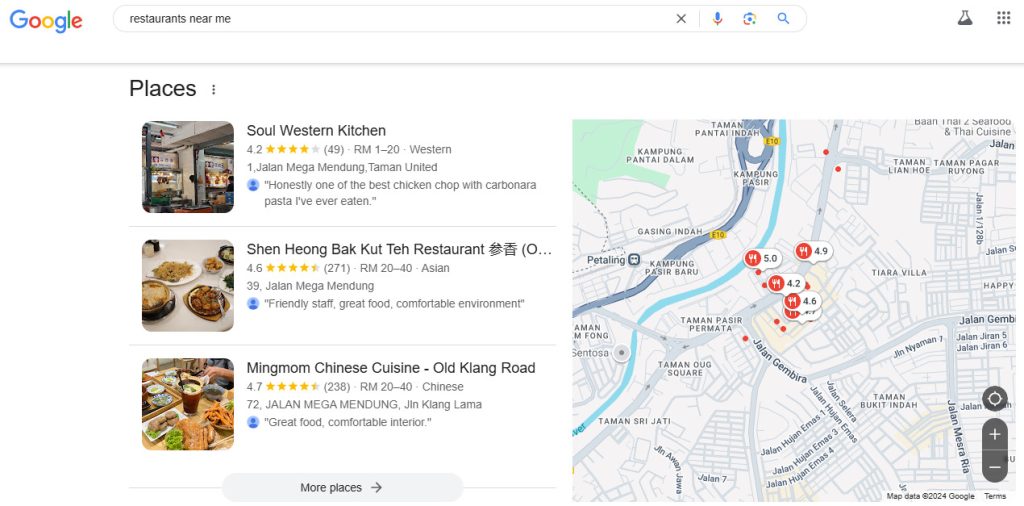Screen dimensions: 1024x506
Task: Show More places
Action: (342, 488)
